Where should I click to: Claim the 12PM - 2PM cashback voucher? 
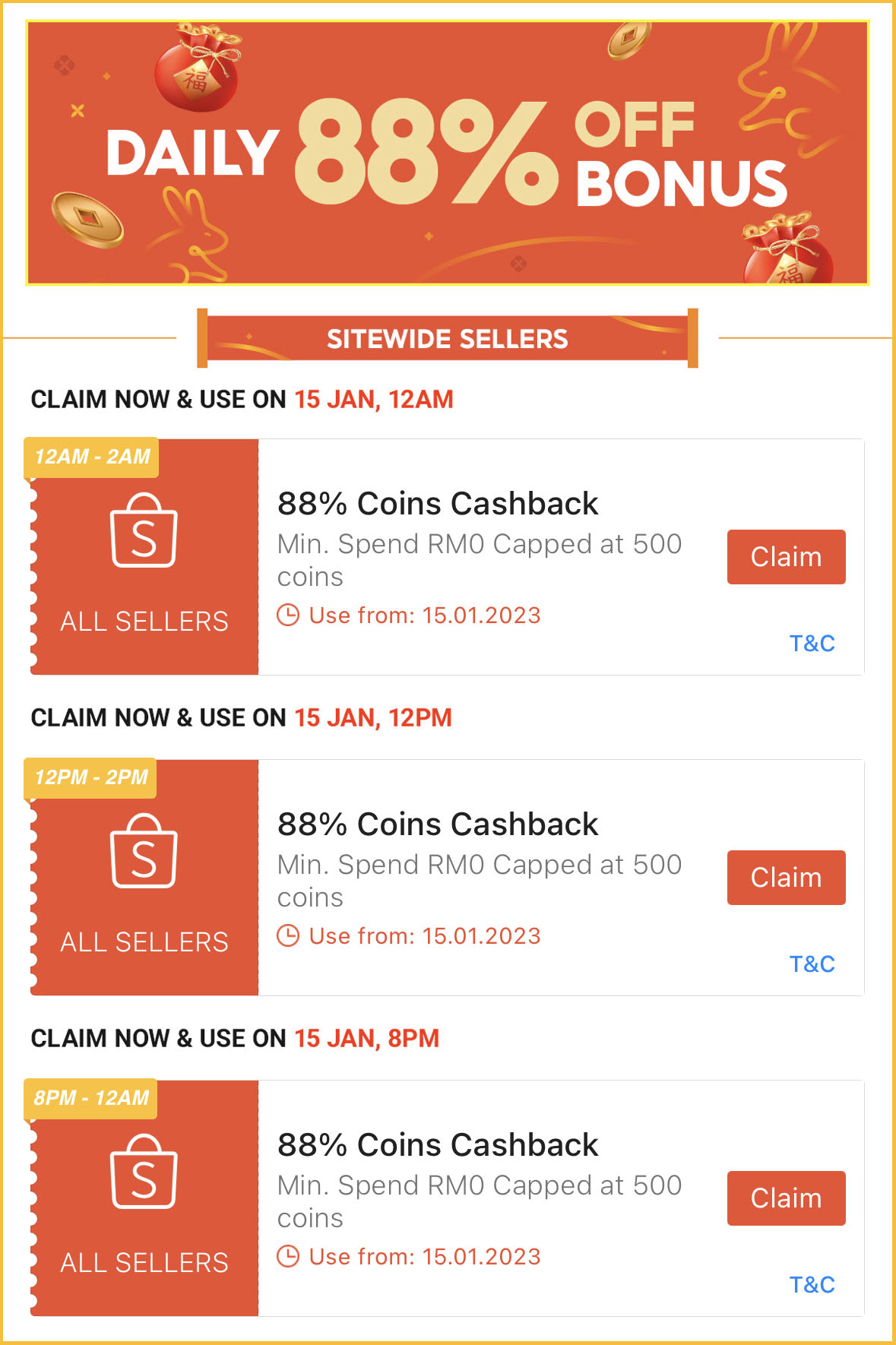(x=786, y=878)
